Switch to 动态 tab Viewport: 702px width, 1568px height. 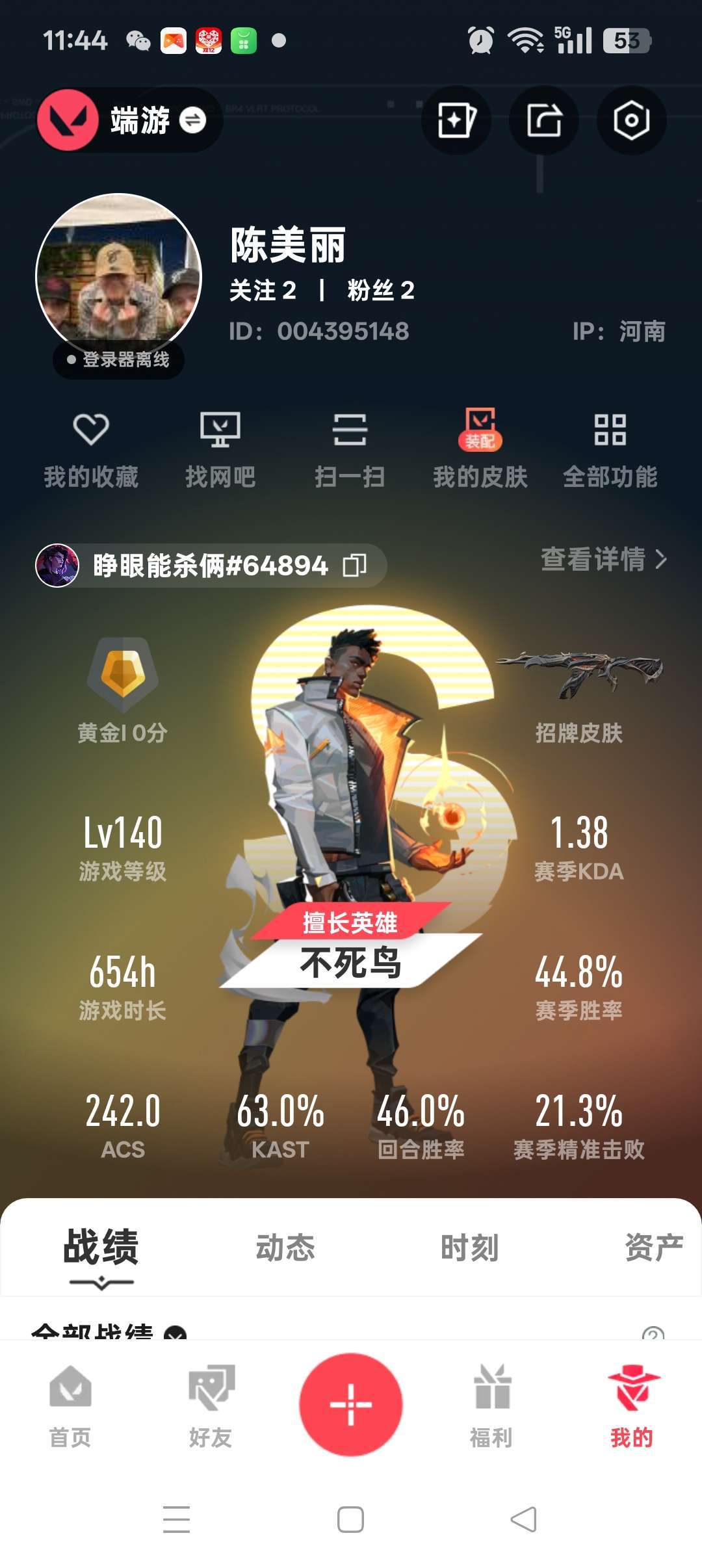pos(285,1248)
